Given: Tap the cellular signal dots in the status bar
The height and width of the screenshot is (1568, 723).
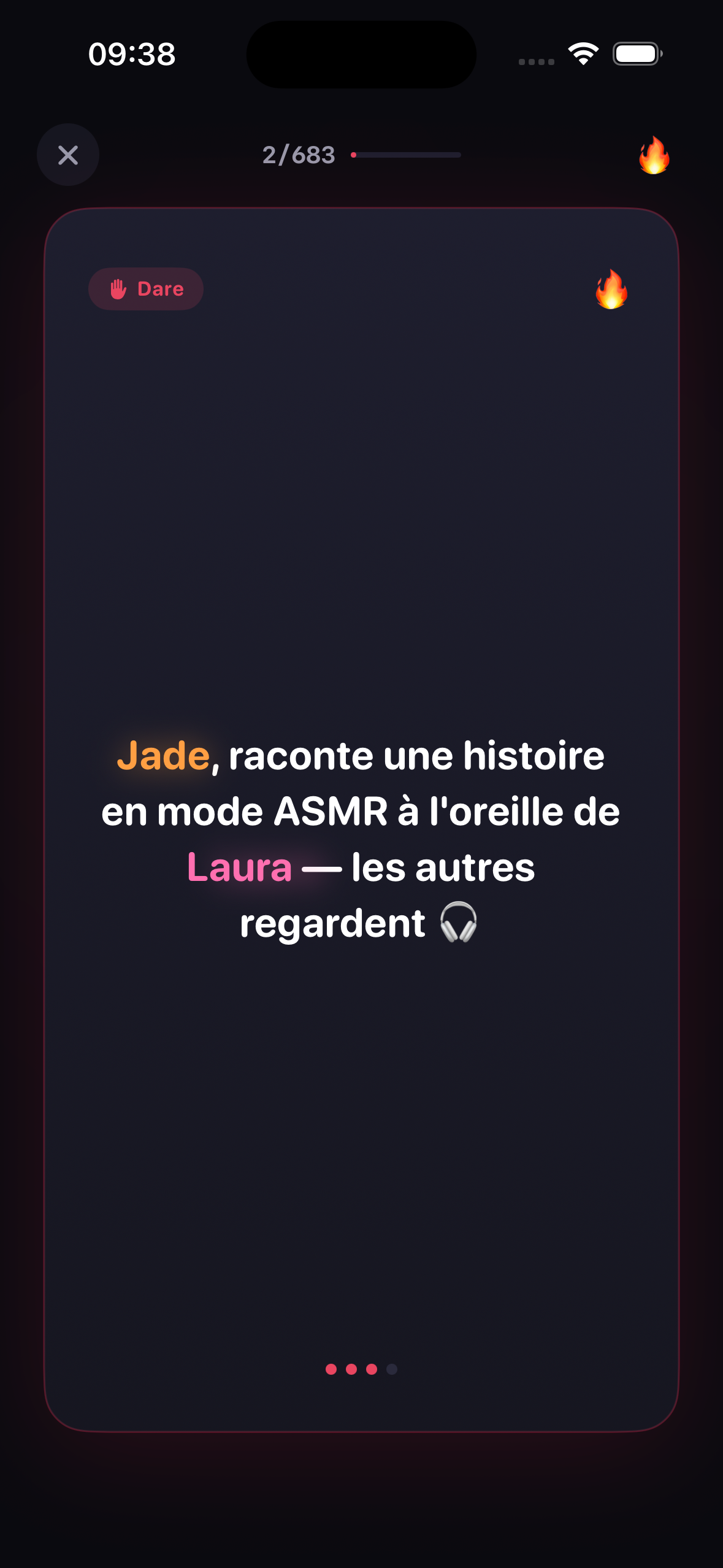Looking at the screenshot, I should point(535,61).
